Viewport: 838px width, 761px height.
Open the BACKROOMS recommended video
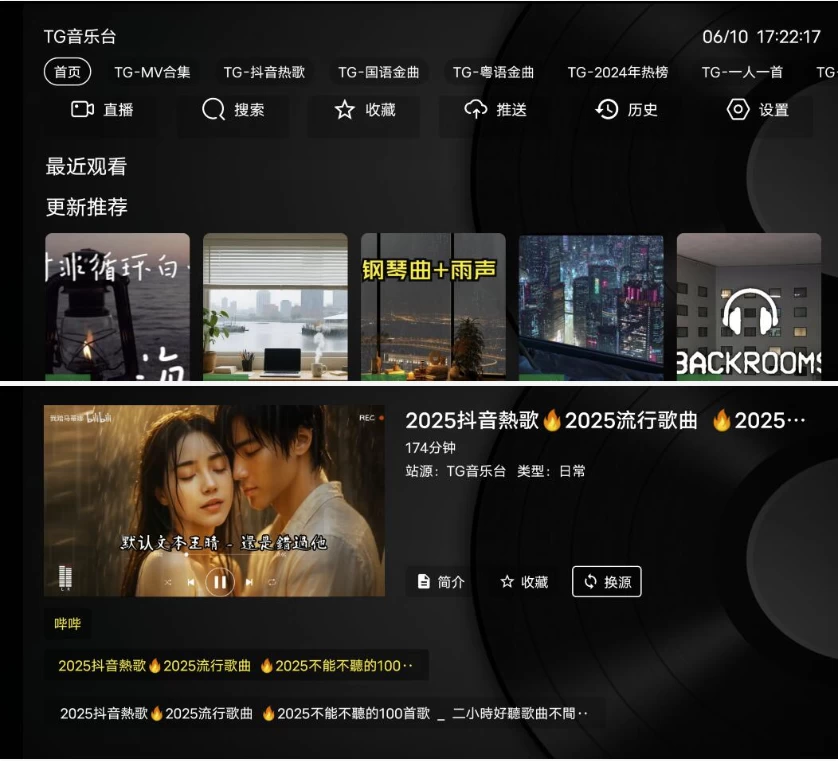click(749, 306)
